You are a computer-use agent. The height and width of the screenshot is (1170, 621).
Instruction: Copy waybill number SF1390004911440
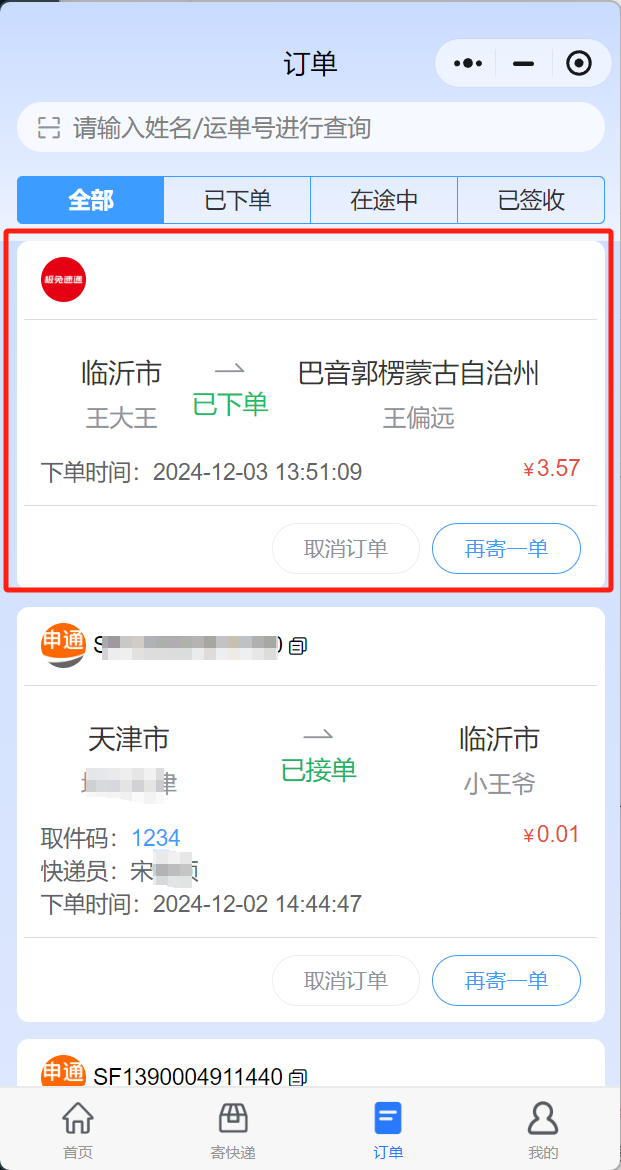[x=297, y=1077]
